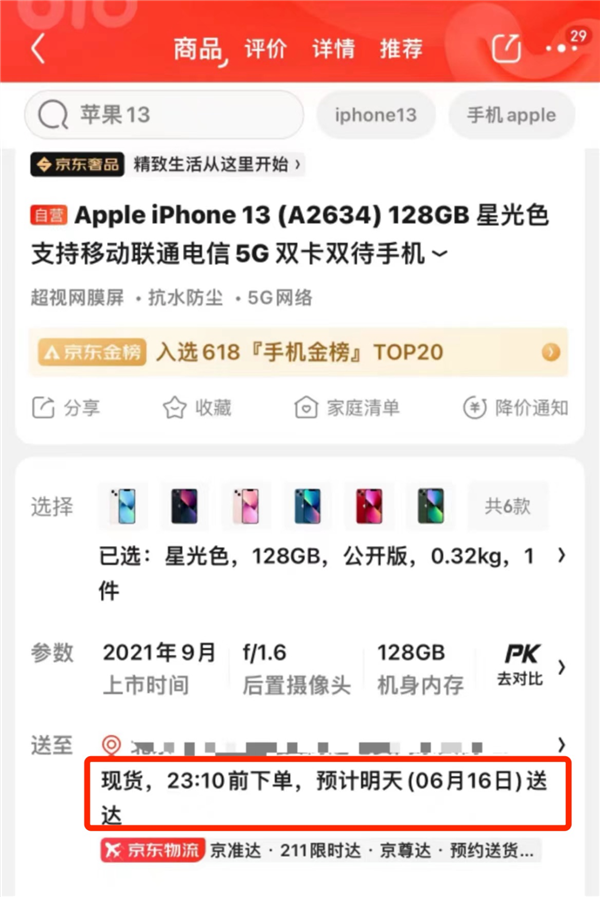Tap the share icon in the top bar
The height and width of the screenshot is (897, 600).
click(x=506, y=48)
